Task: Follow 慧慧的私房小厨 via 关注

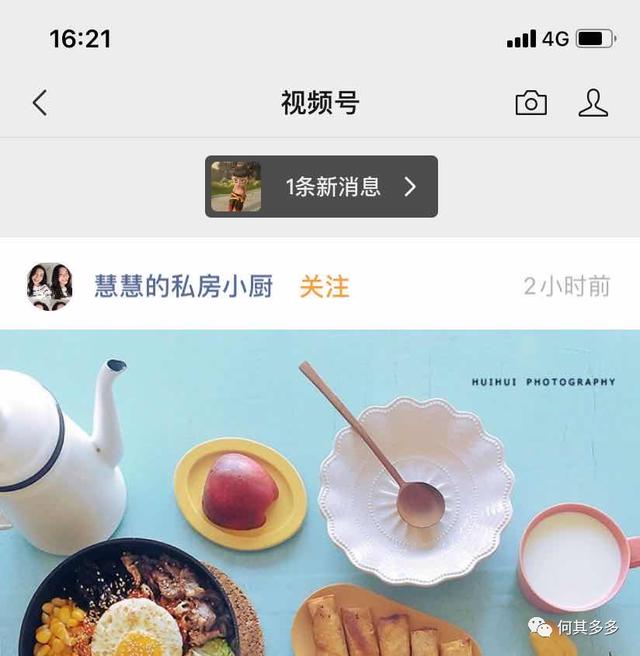Action: (x=324, y=287)
